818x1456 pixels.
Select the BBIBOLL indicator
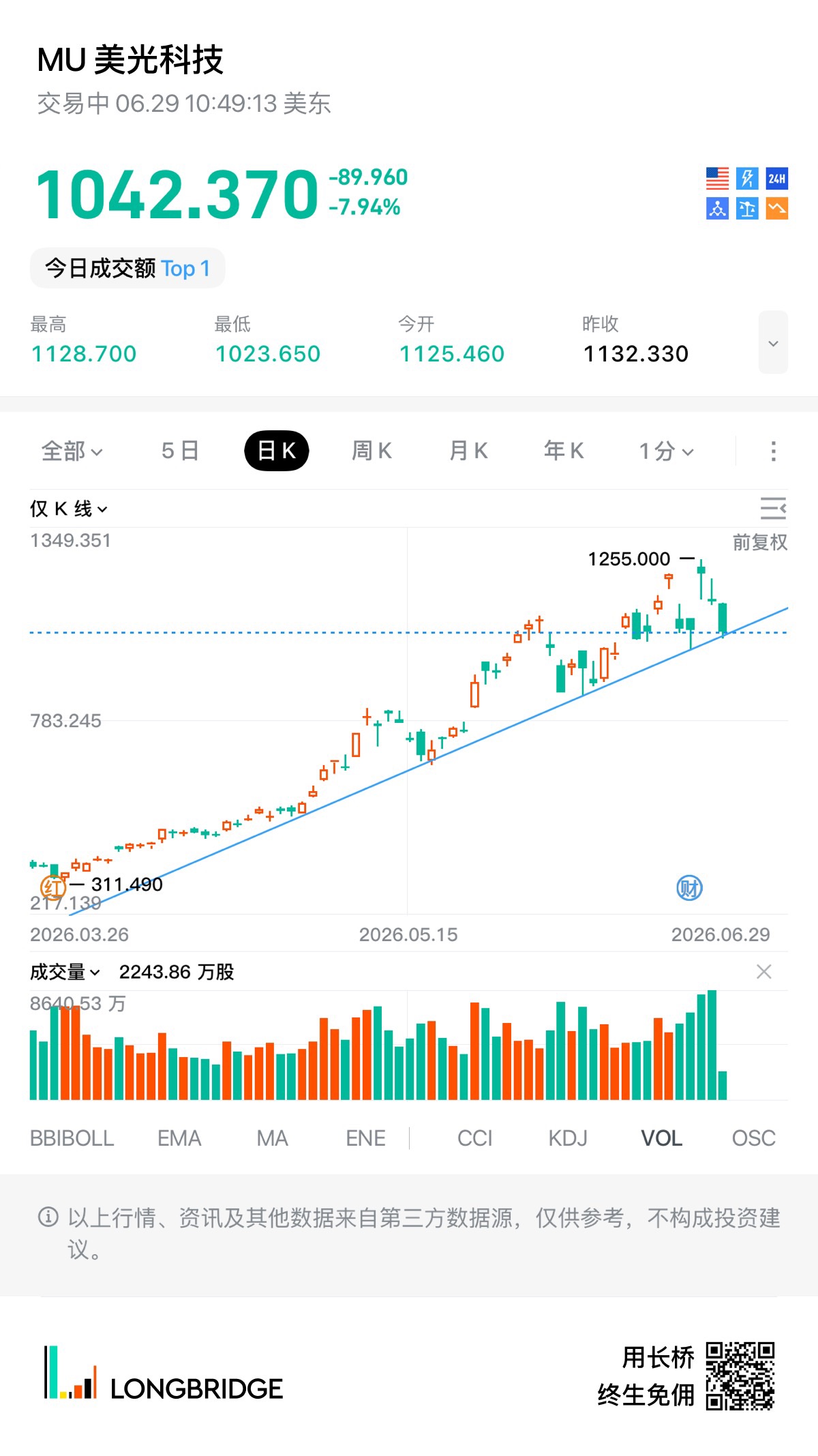(72, 1138)
